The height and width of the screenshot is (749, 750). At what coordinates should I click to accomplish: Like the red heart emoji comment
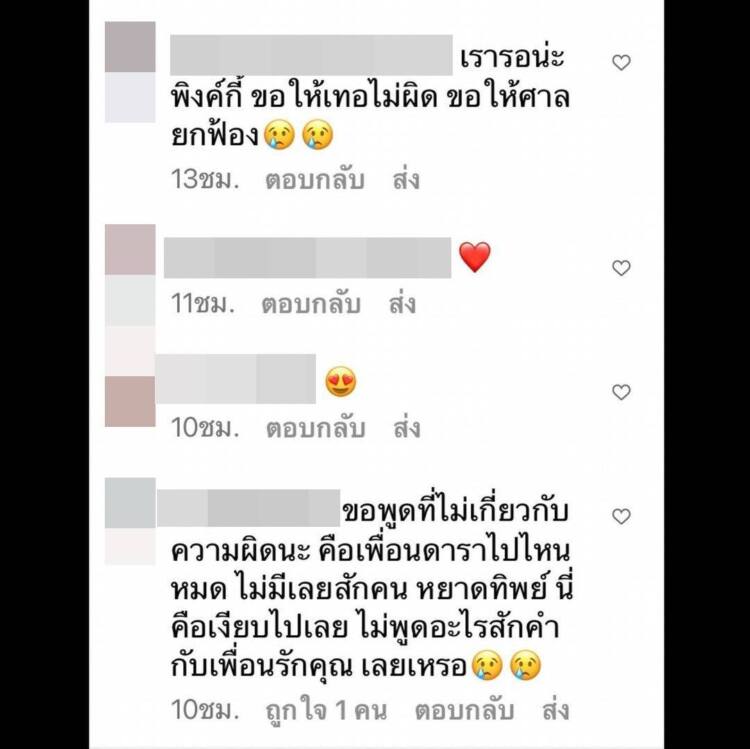coord(621,268)
